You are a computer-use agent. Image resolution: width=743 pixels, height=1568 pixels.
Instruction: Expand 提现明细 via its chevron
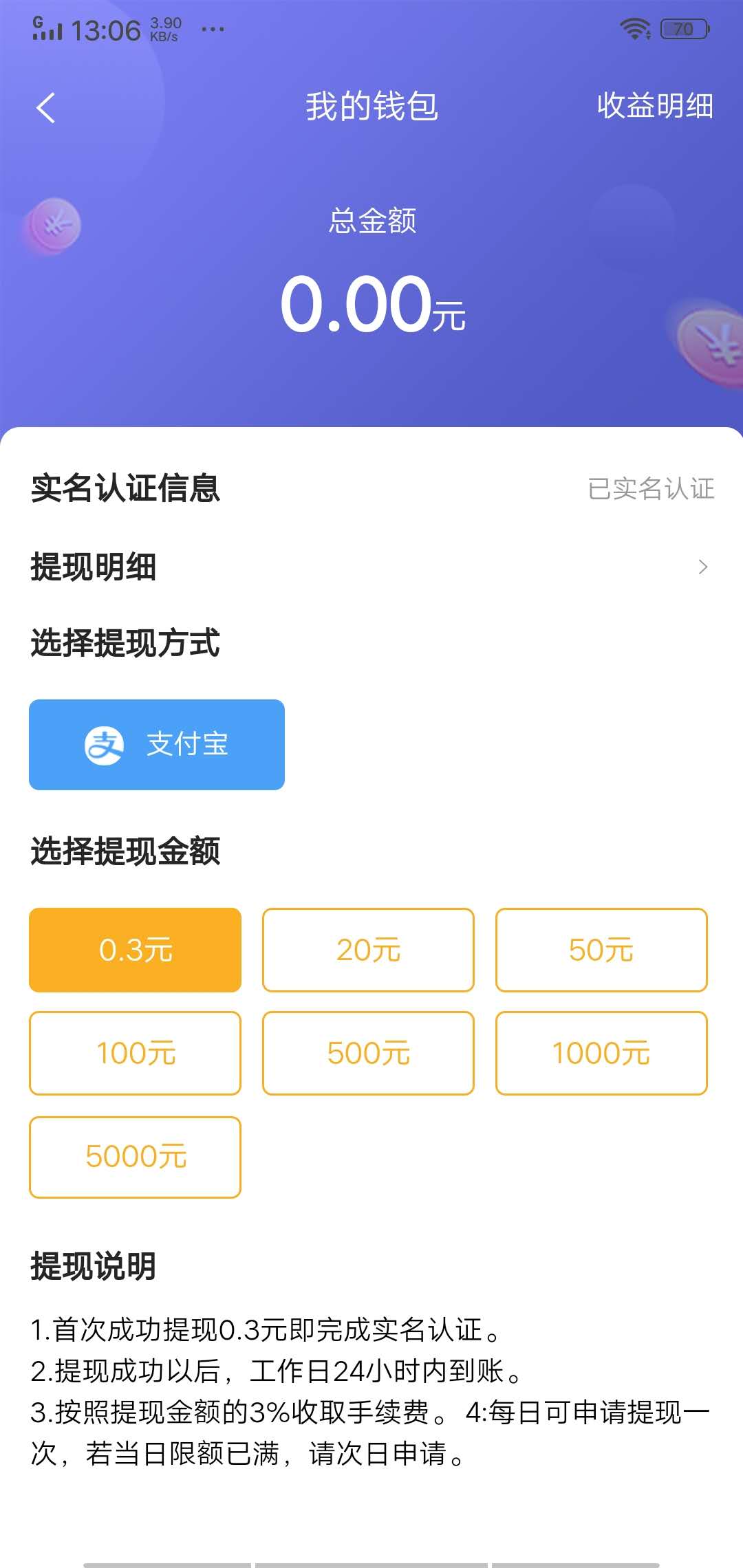pyautogui.click(x=703, y=567)
